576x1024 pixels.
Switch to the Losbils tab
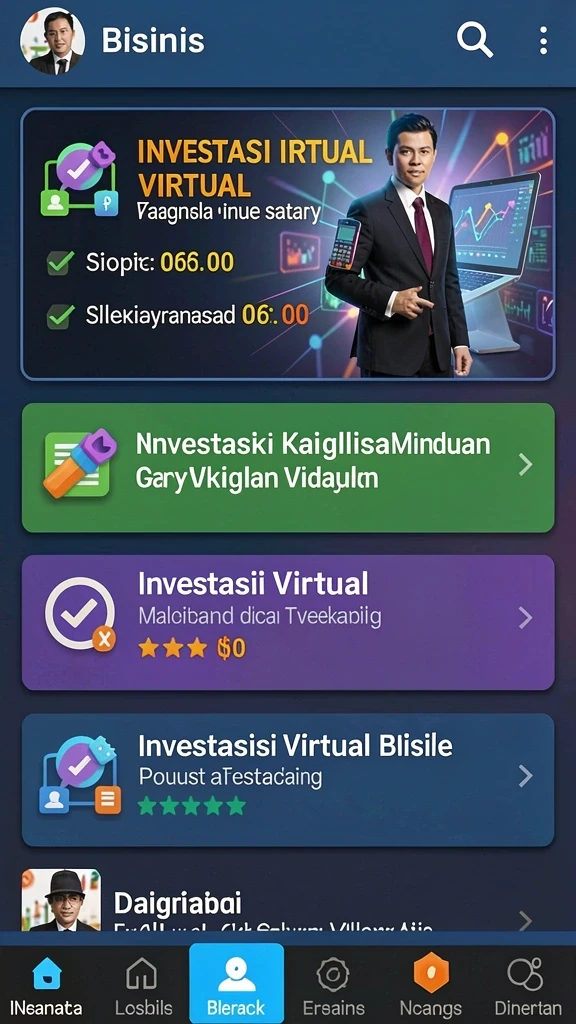tap(142, 985)
